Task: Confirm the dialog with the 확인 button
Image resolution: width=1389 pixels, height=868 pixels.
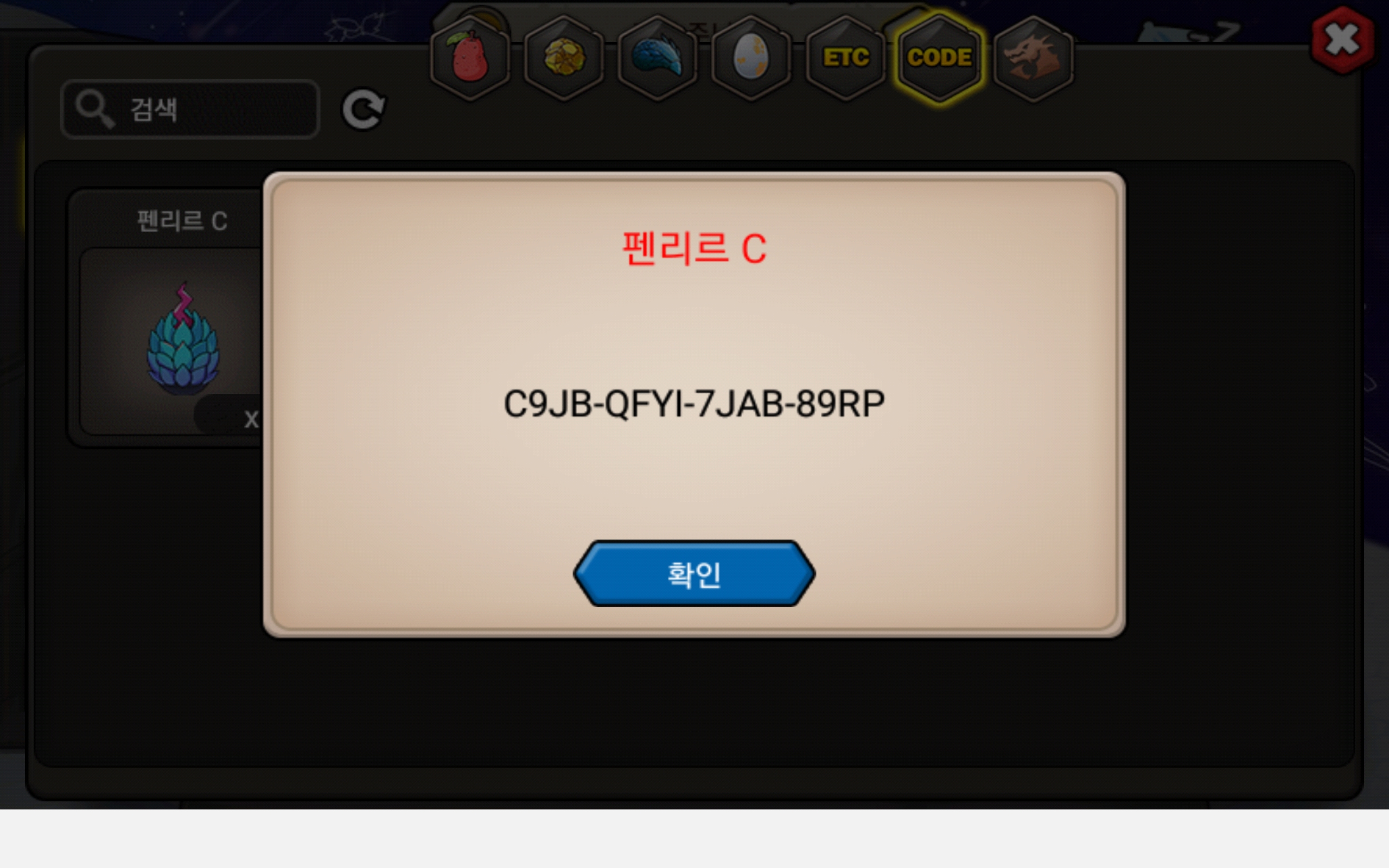Action: [x=694, y=573]
